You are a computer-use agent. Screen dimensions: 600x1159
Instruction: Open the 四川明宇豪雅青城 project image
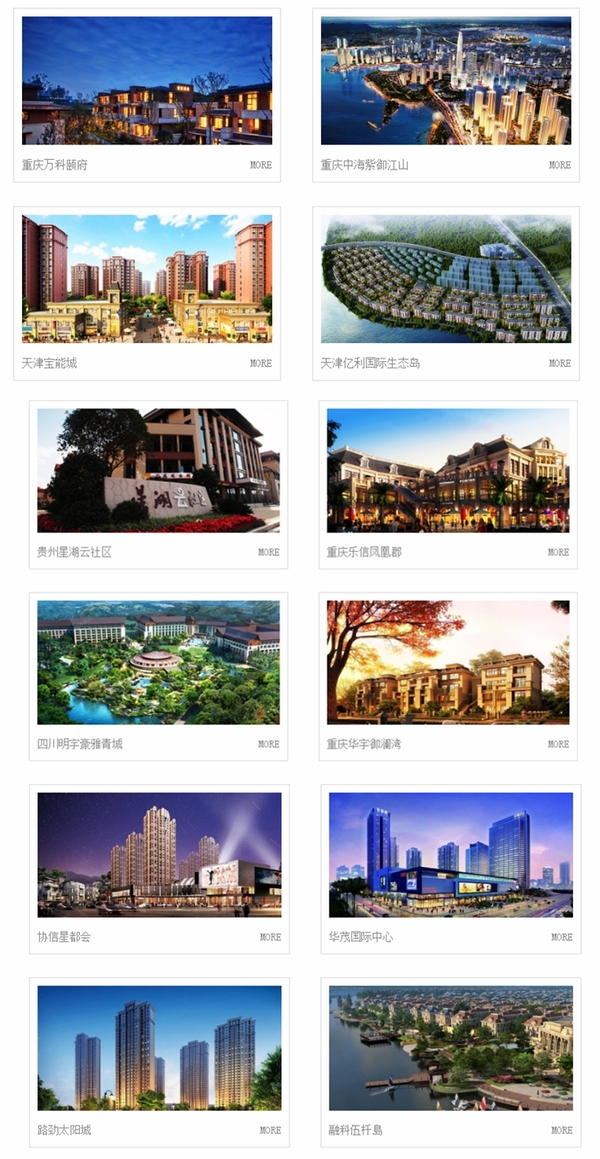(x=159, y=662)
